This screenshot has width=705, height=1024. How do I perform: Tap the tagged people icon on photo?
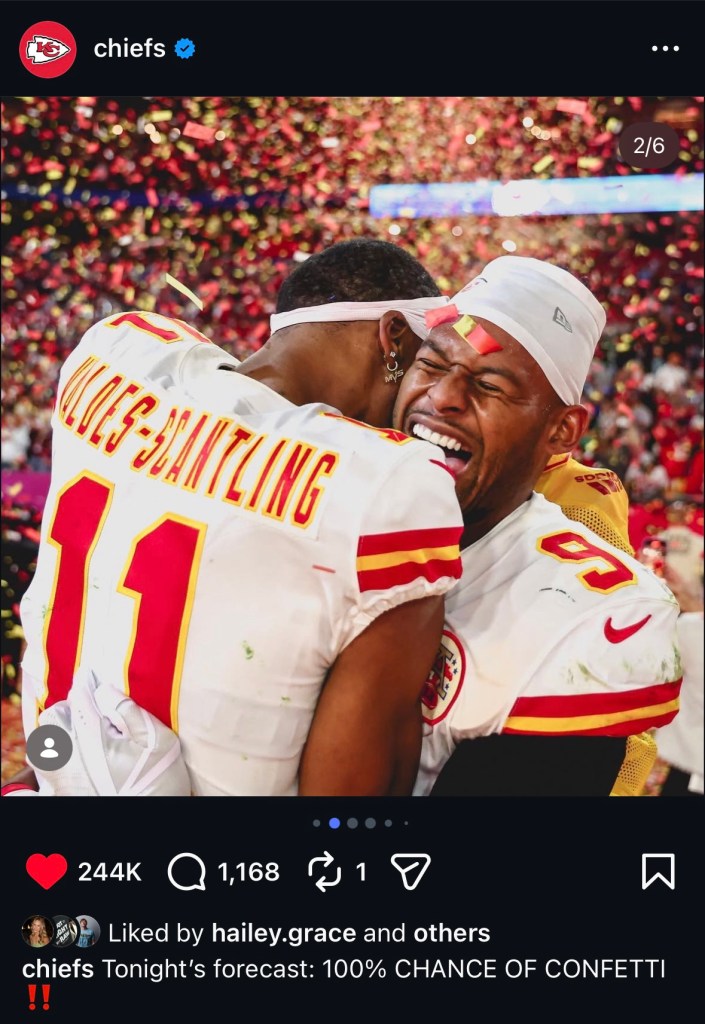[49, 747]
